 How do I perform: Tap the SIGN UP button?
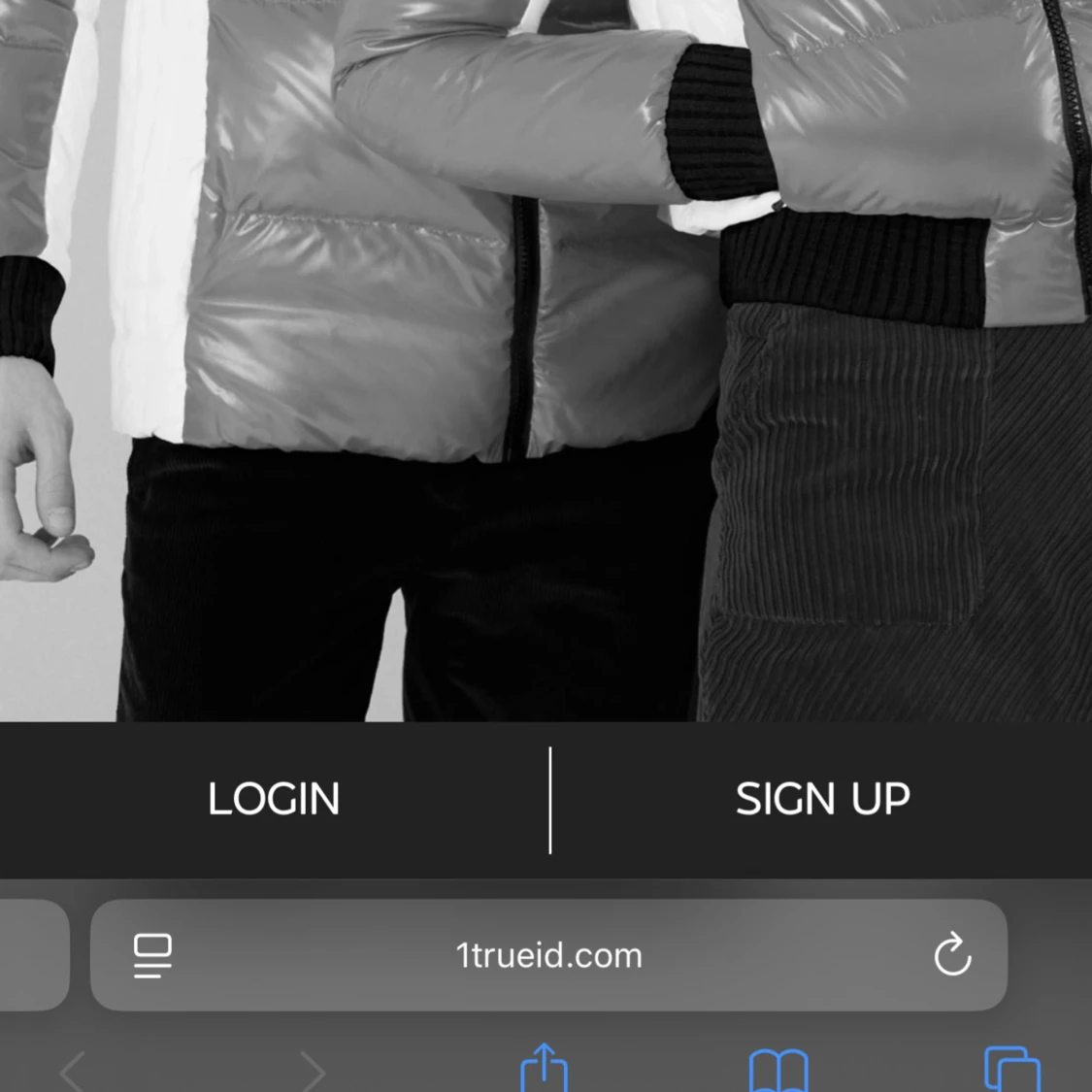(x=822, y=799)
